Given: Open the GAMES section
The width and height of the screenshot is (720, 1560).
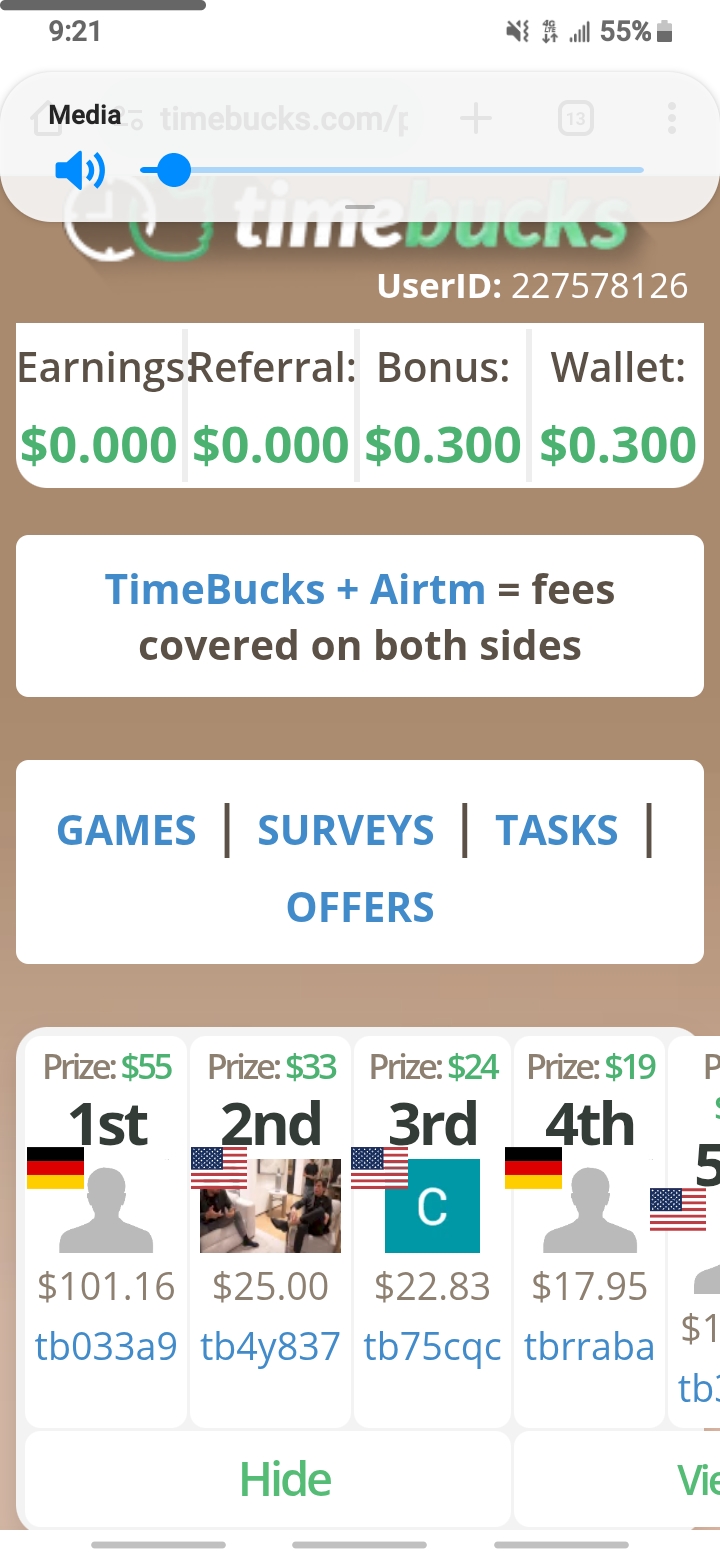Looking at the screenshot, I should [126, 831].
